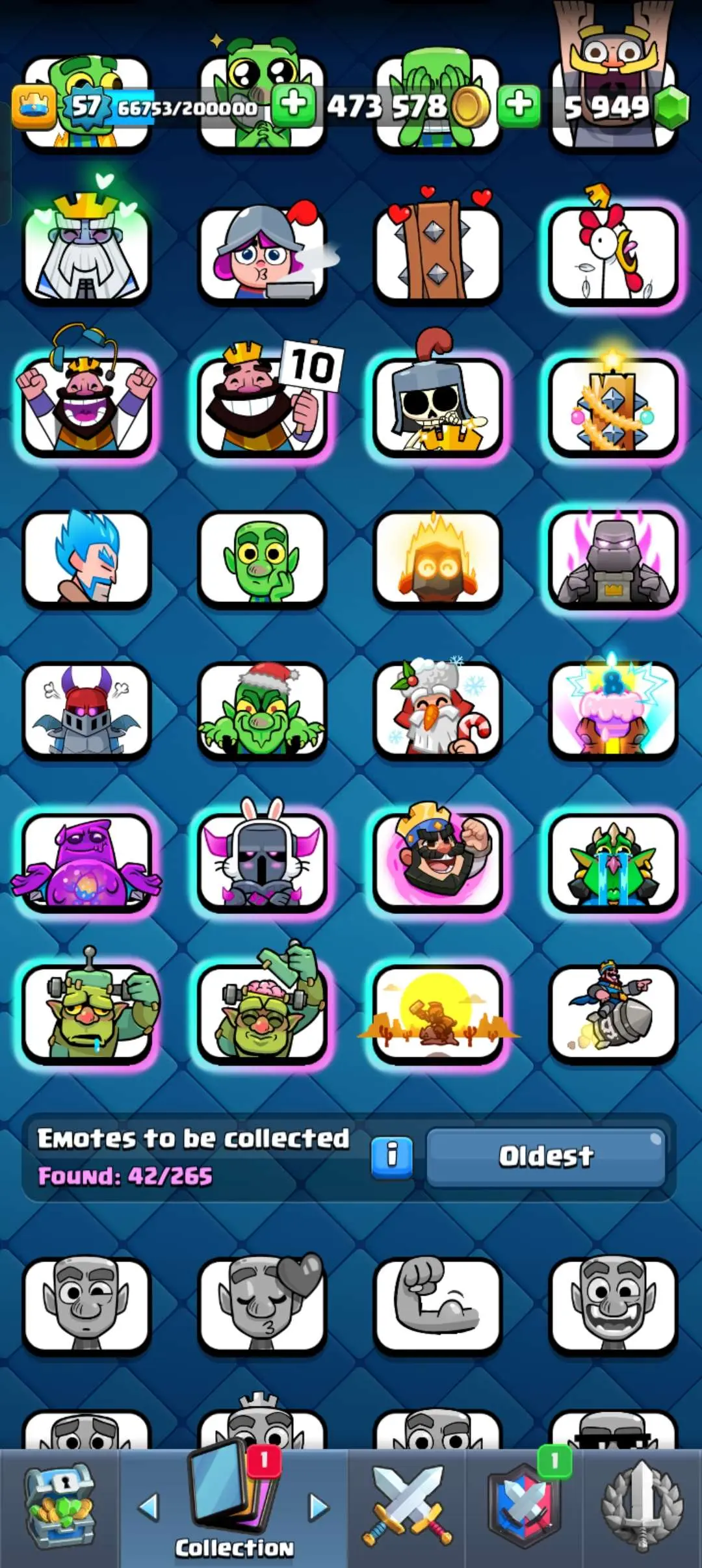Tap the green plus next to the experience bar
The image size is (702, 1568).
coord(293,104)
